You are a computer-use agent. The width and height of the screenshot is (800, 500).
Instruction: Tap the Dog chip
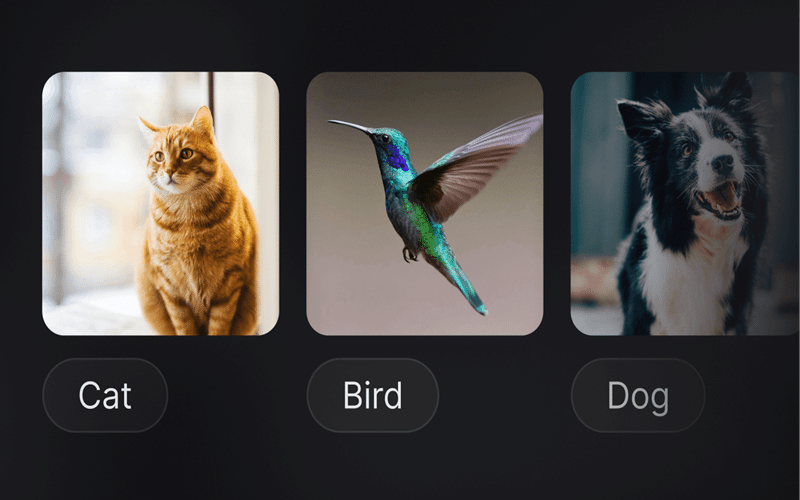(x=638, y=396)
